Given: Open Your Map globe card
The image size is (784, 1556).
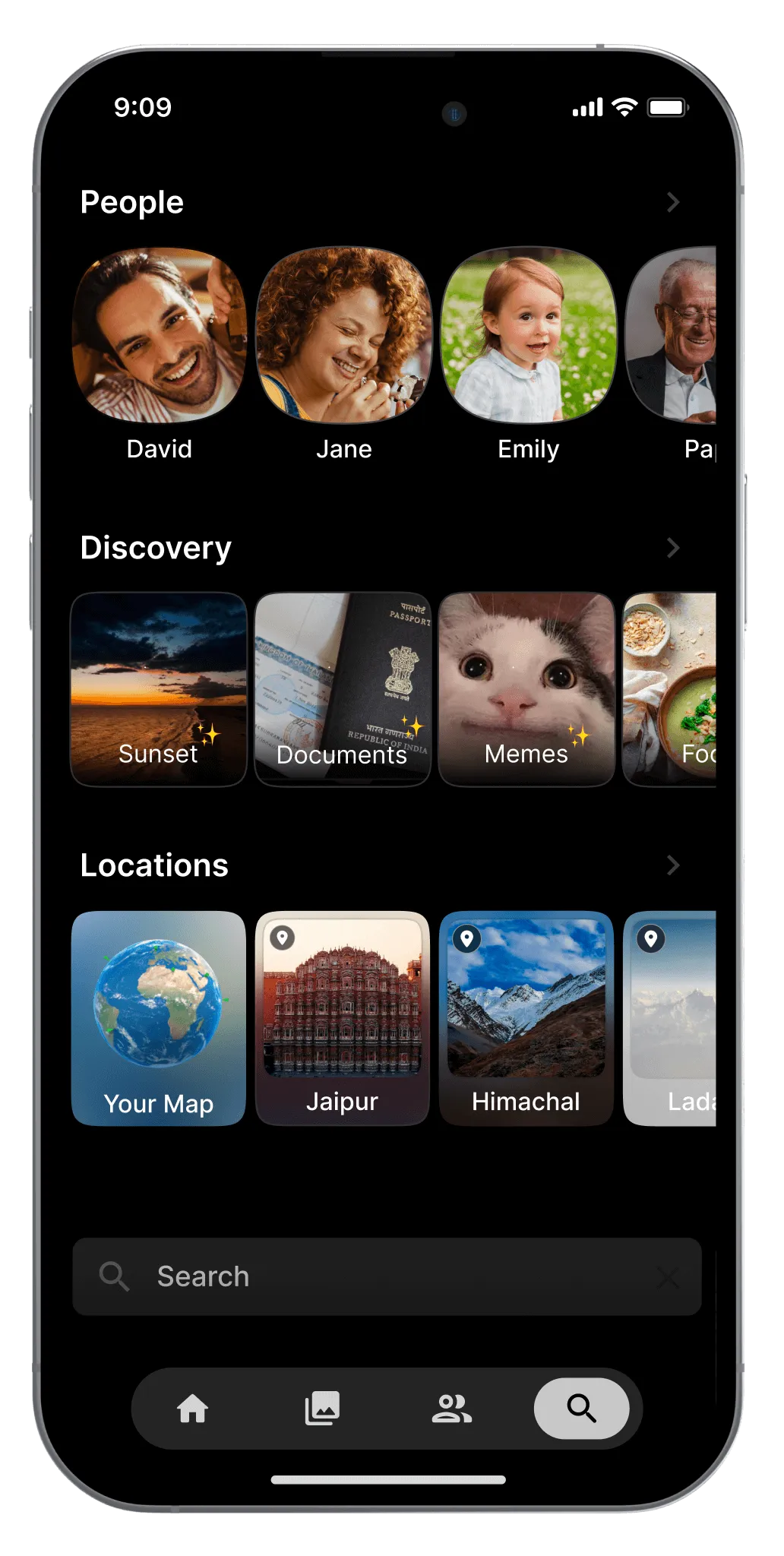Looking at the screenshot, I should point(159,1017).
